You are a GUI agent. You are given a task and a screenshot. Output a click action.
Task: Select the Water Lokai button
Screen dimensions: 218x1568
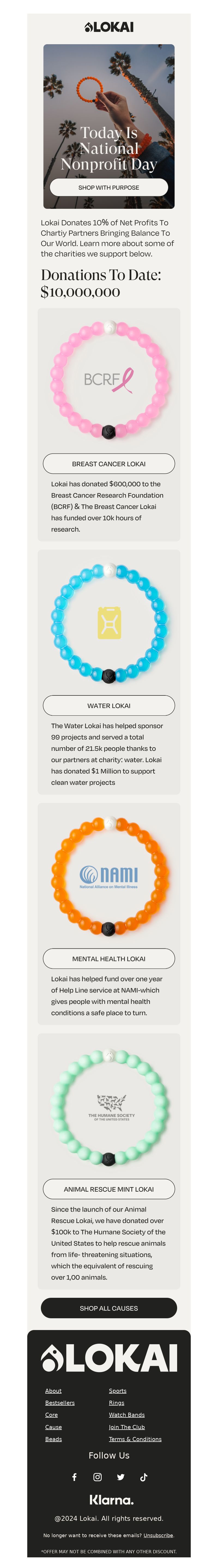[109, 706]
